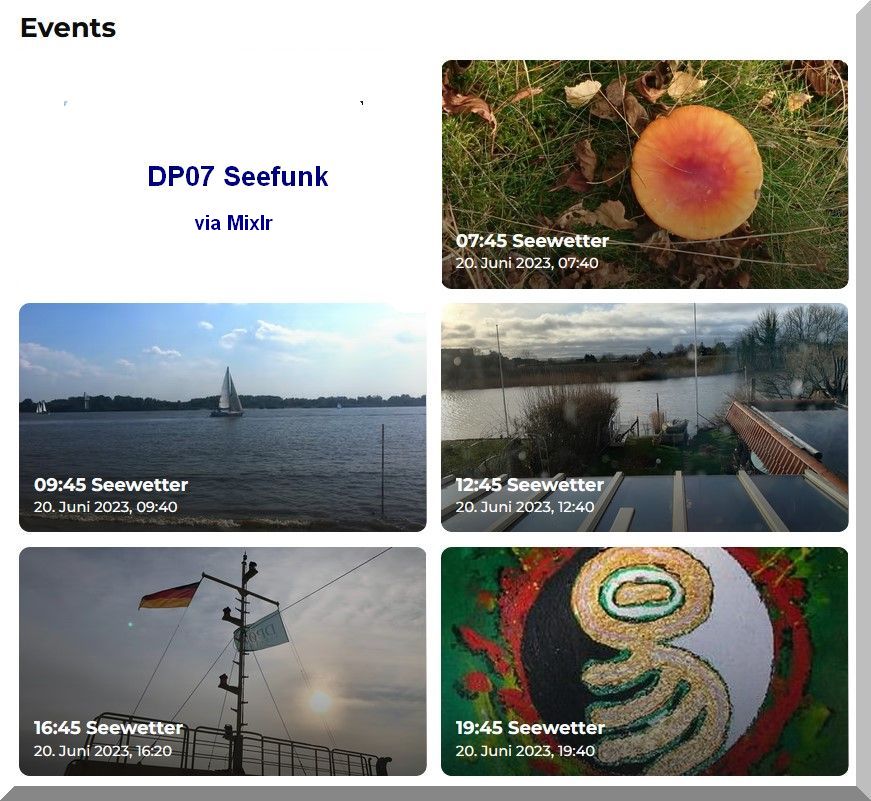
Task: Open the 07:45 Seewetter event
Action: click(644, 175)
